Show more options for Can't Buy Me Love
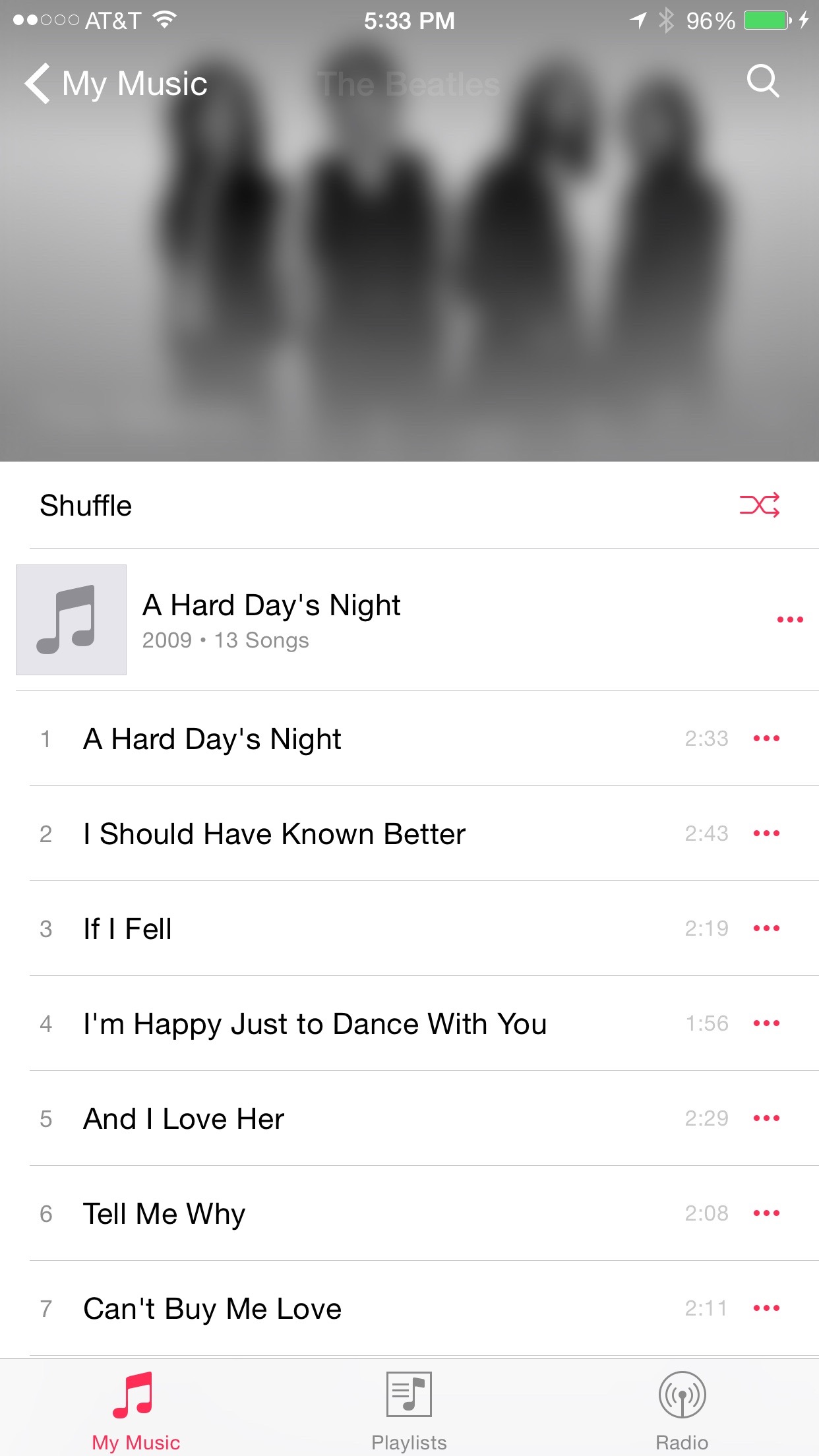This screenshot has width=819, height=1456. [x=766, y=1308]
